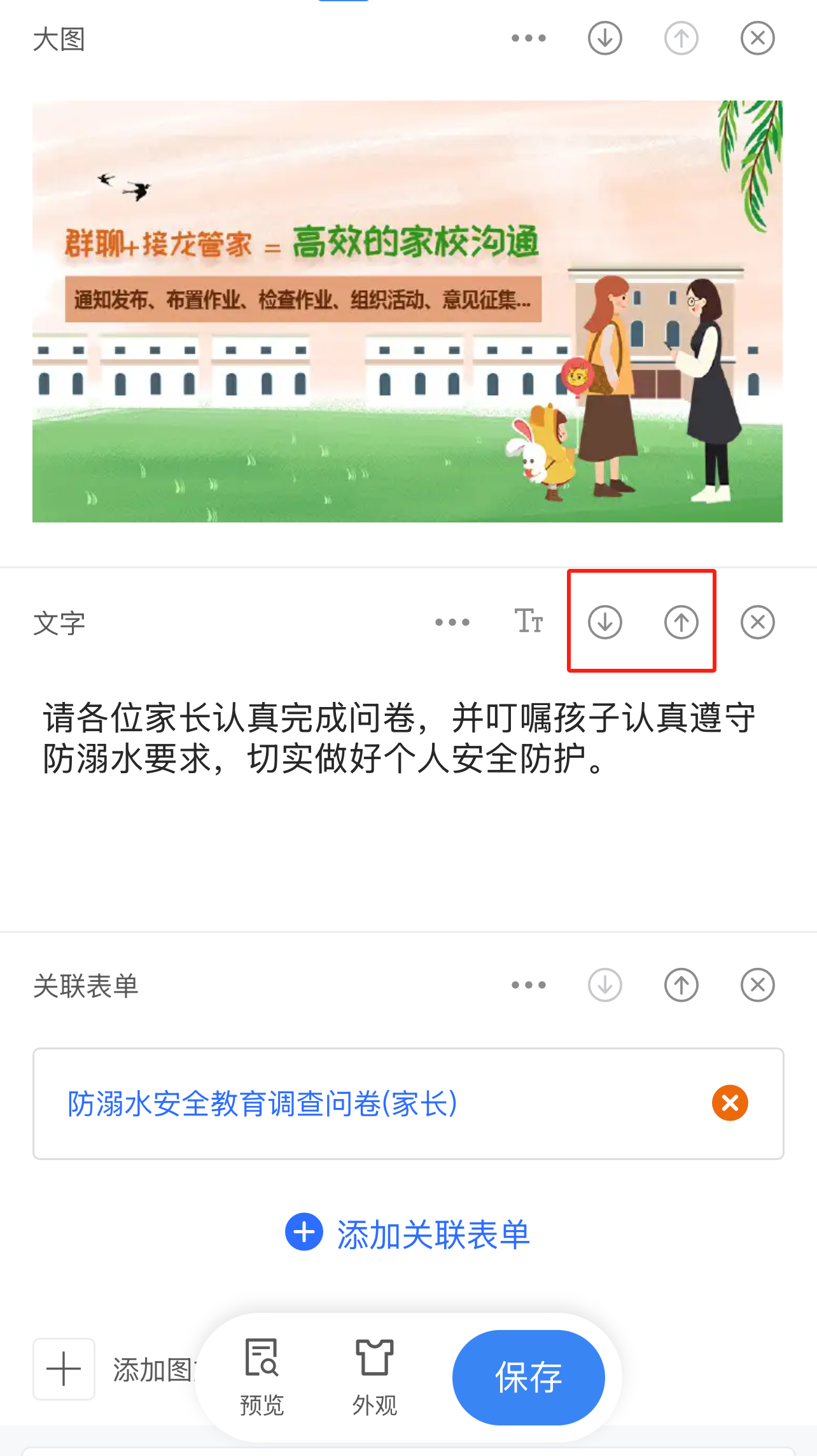Open more options for 文字 section
The image size is (817, 1456).
click(452, 622)
